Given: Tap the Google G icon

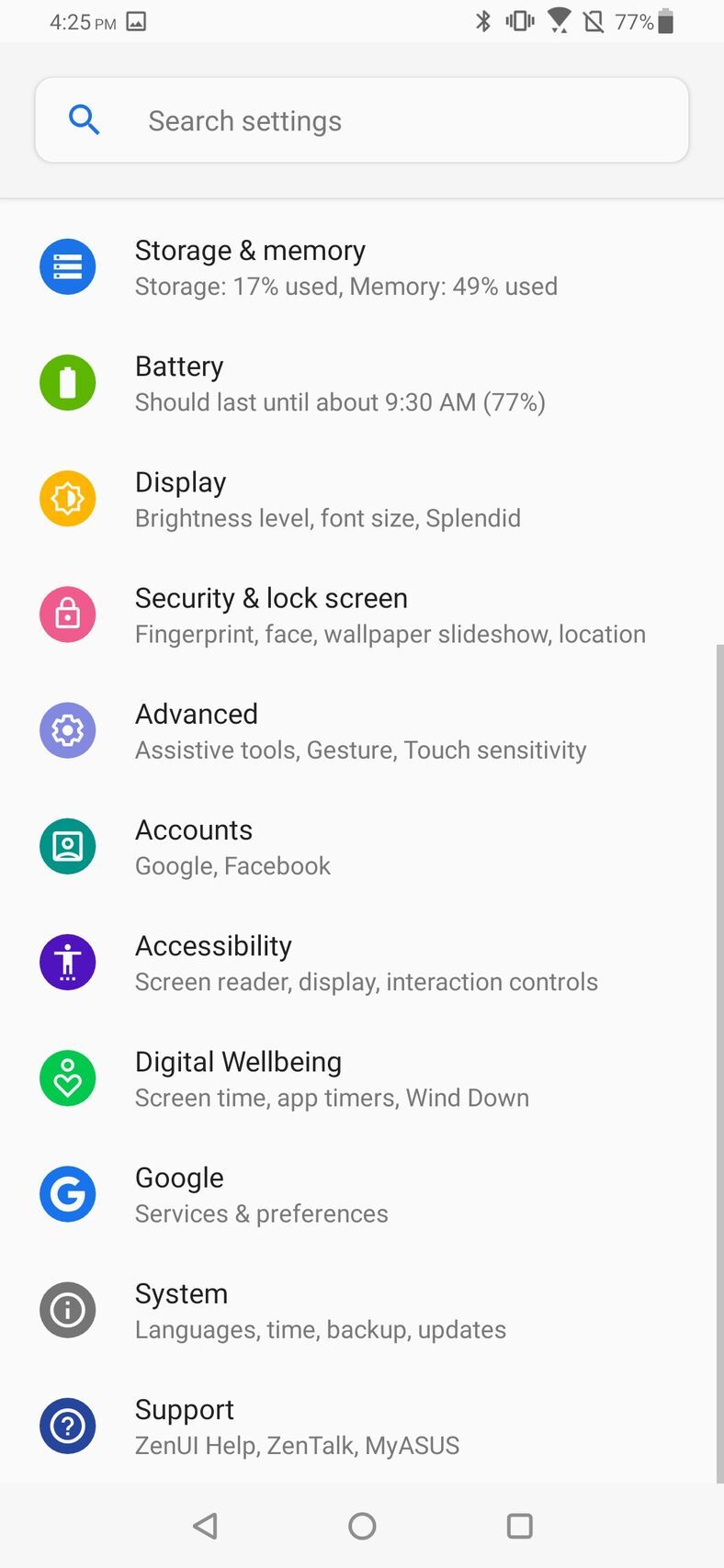Looking at the screenshot, I should coord(67,1193).
